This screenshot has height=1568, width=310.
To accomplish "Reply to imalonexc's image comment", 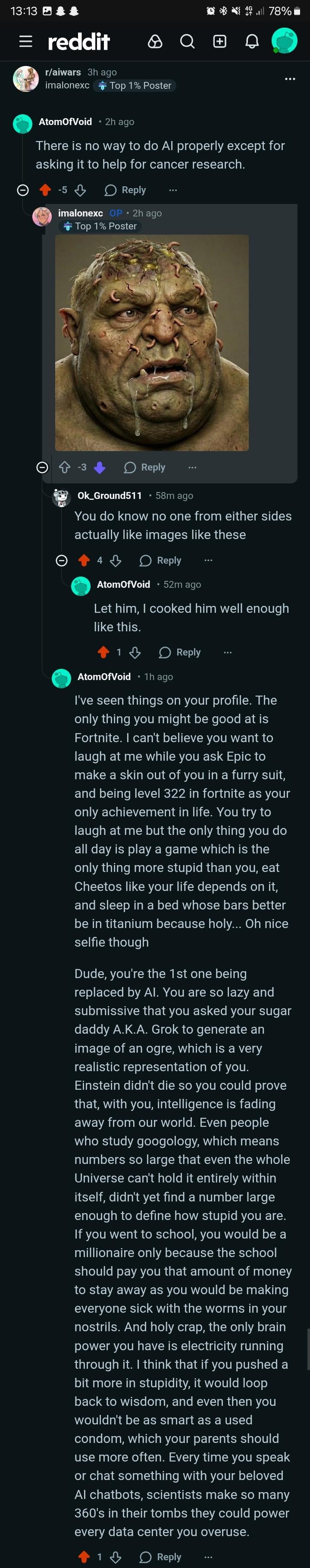I will [x=145, y=467].
